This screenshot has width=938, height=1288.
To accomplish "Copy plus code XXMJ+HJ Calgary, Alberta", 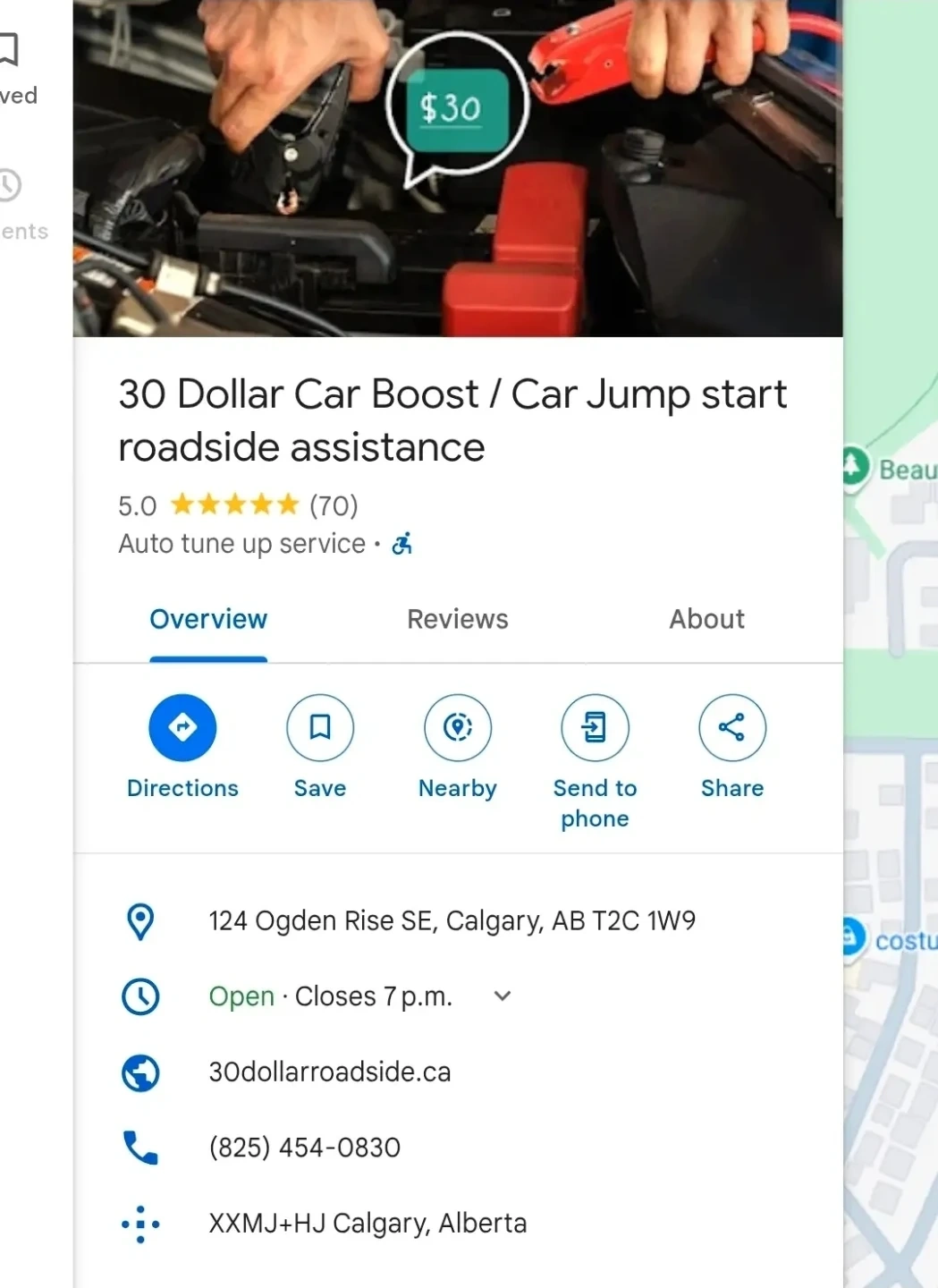I will click(368, 1223).
